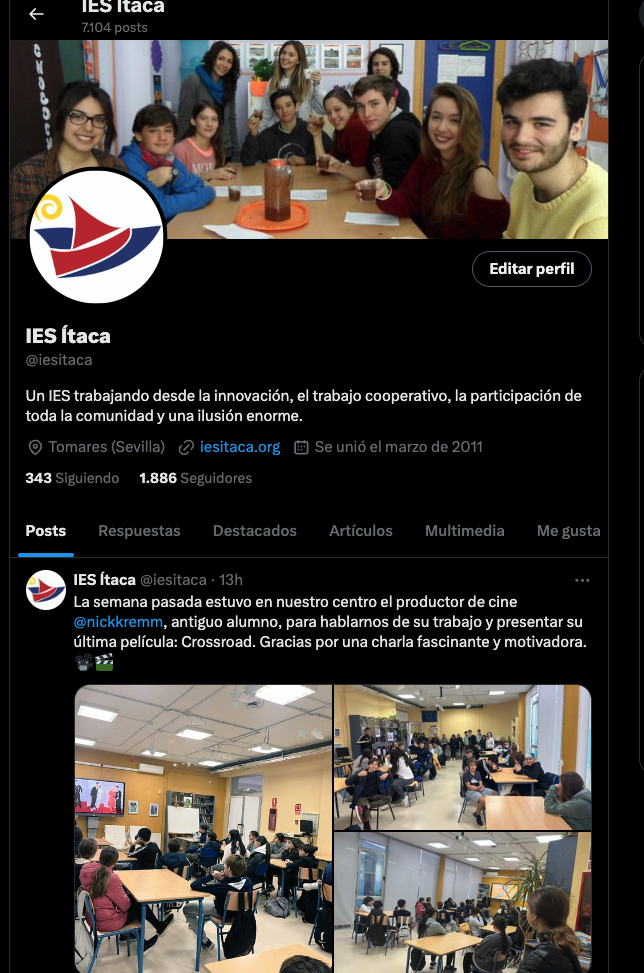
Task: Open the top-right classroom photo in post
Action: coord(462,757)
